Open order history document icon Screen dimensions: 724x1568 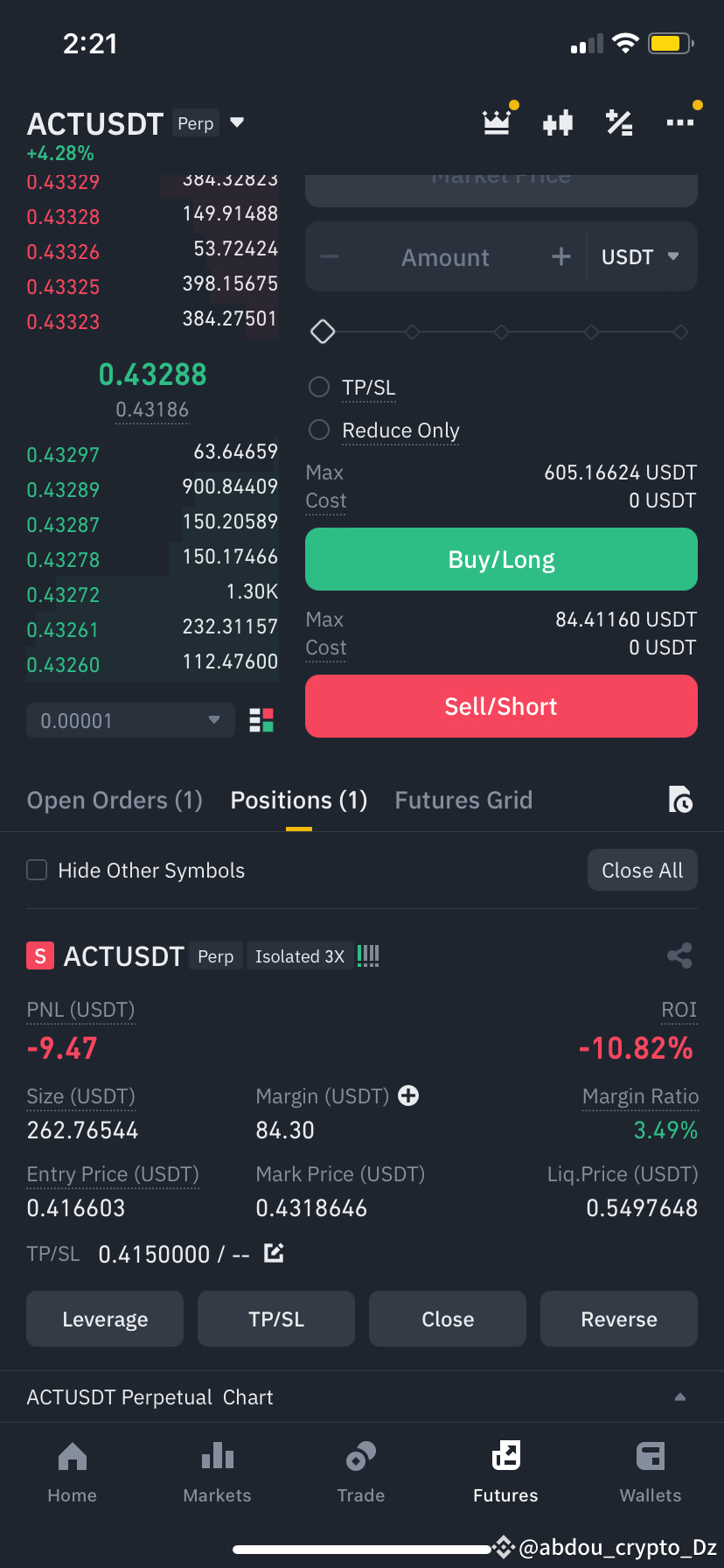point(681,800)
